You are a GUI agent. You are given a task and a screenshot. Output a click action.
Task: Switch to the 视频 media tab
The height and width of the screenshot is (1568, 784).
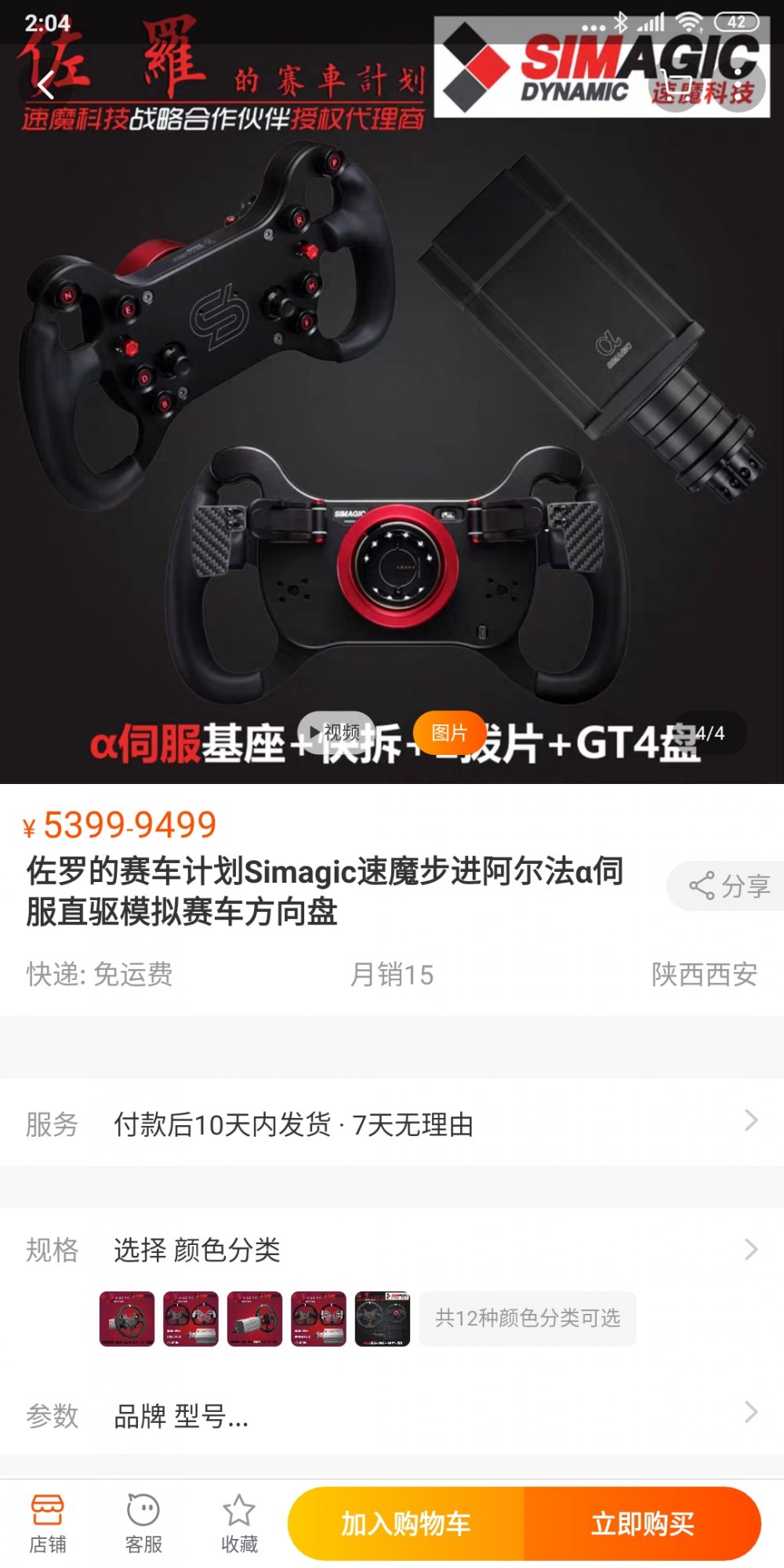(336, 732)
